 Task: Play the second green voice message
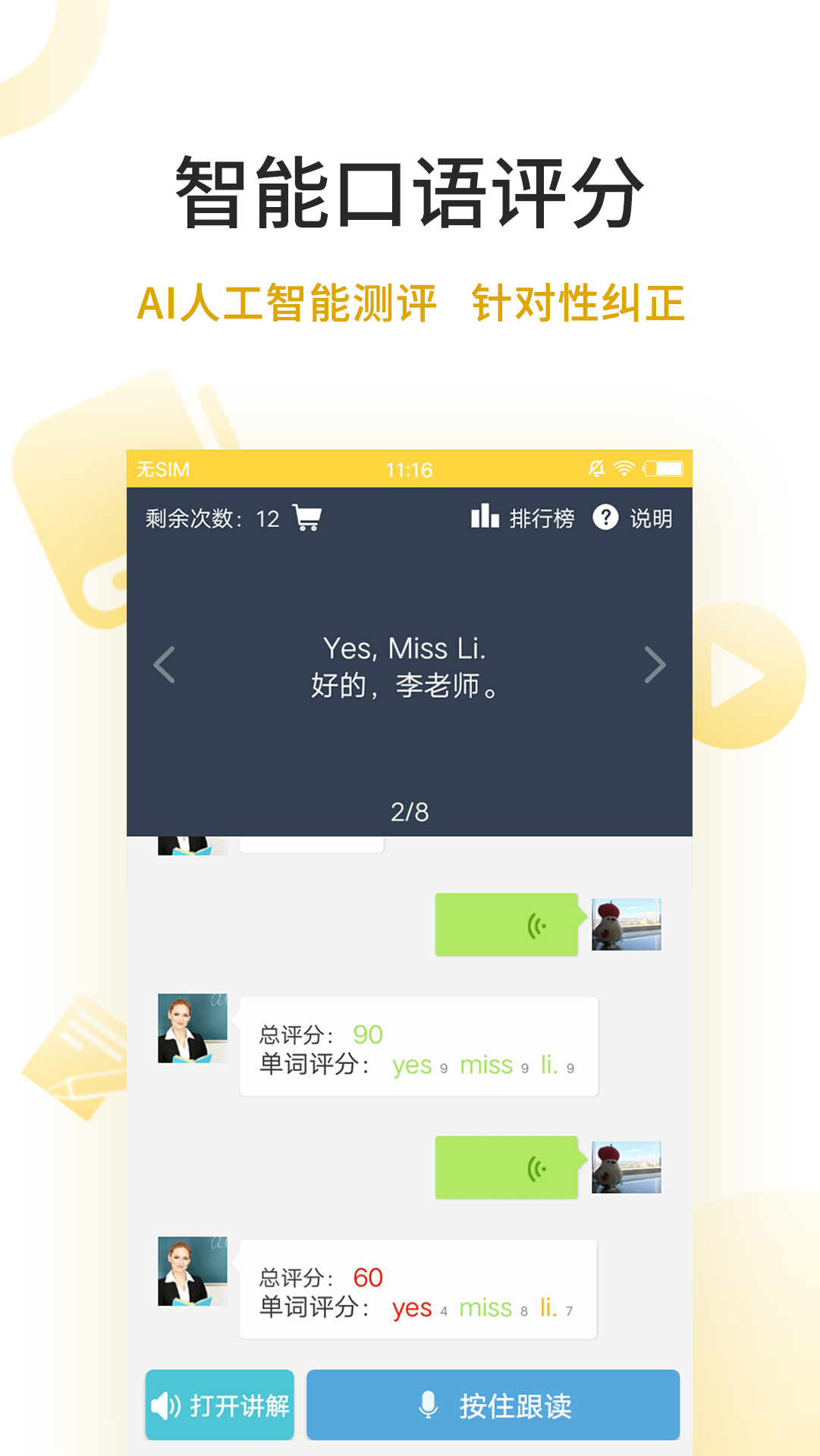click(x=507, y=1167)
